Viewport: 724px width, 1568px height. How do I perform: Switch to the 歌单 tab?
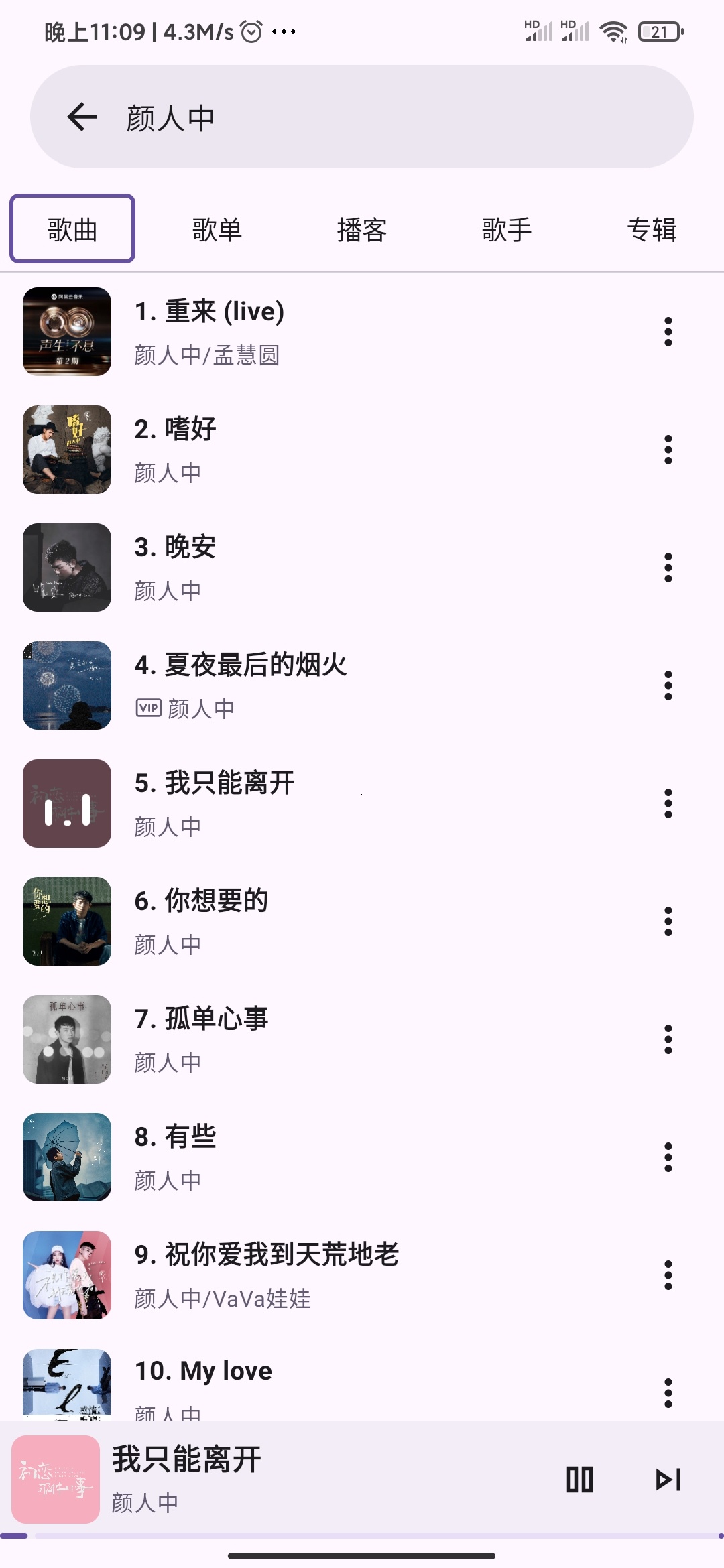point(217,230)
